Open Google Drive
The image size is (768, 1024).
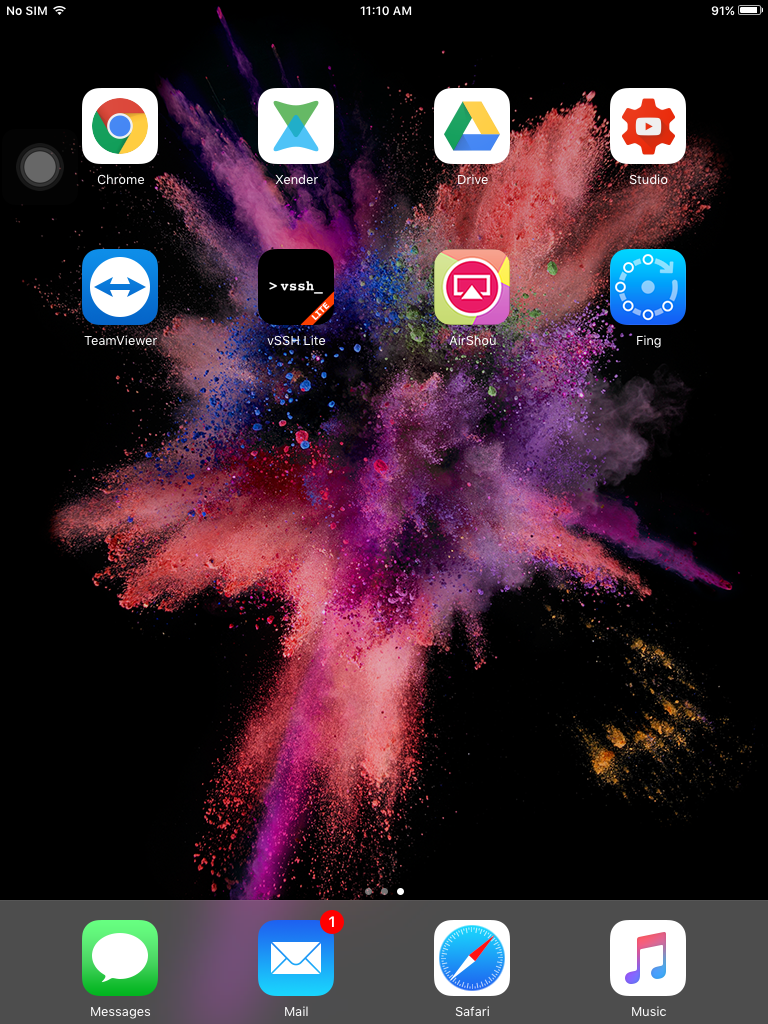tap(472, 126)
